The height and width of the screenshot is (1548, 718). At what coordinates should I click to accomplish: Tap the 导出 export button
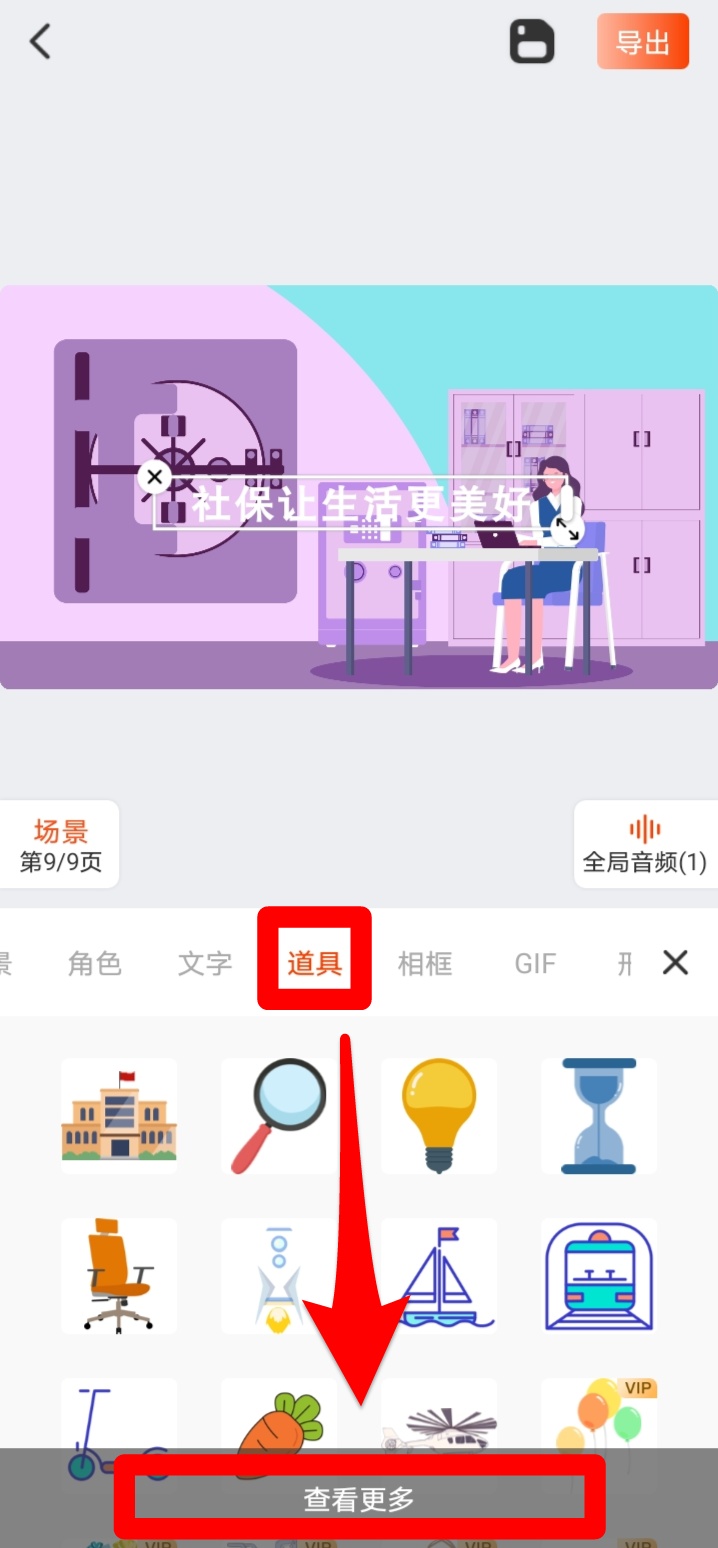[x=642, y=42]
